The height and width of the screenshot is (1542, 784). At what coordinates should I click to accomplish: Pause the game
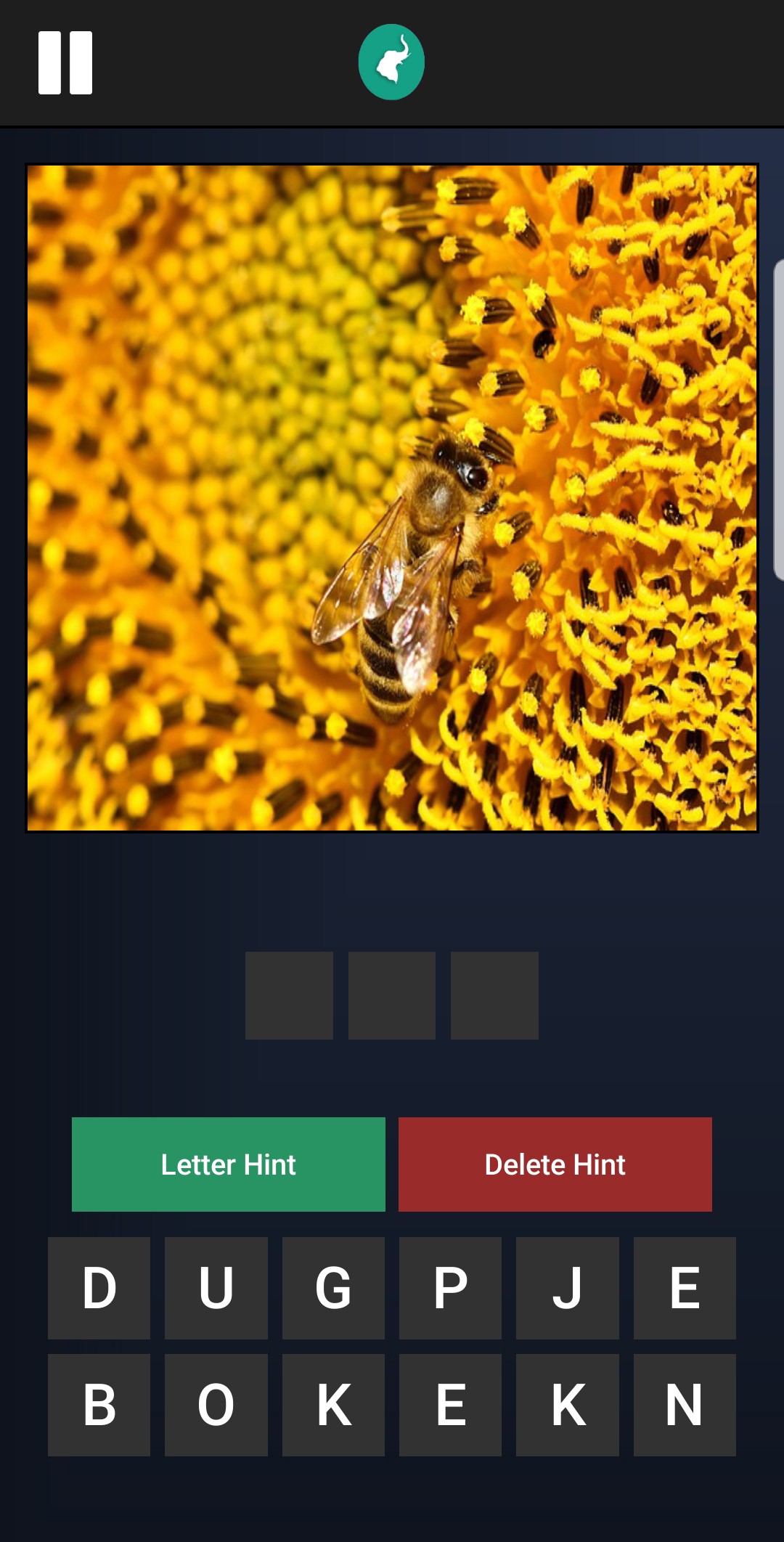tap(65, 62)
